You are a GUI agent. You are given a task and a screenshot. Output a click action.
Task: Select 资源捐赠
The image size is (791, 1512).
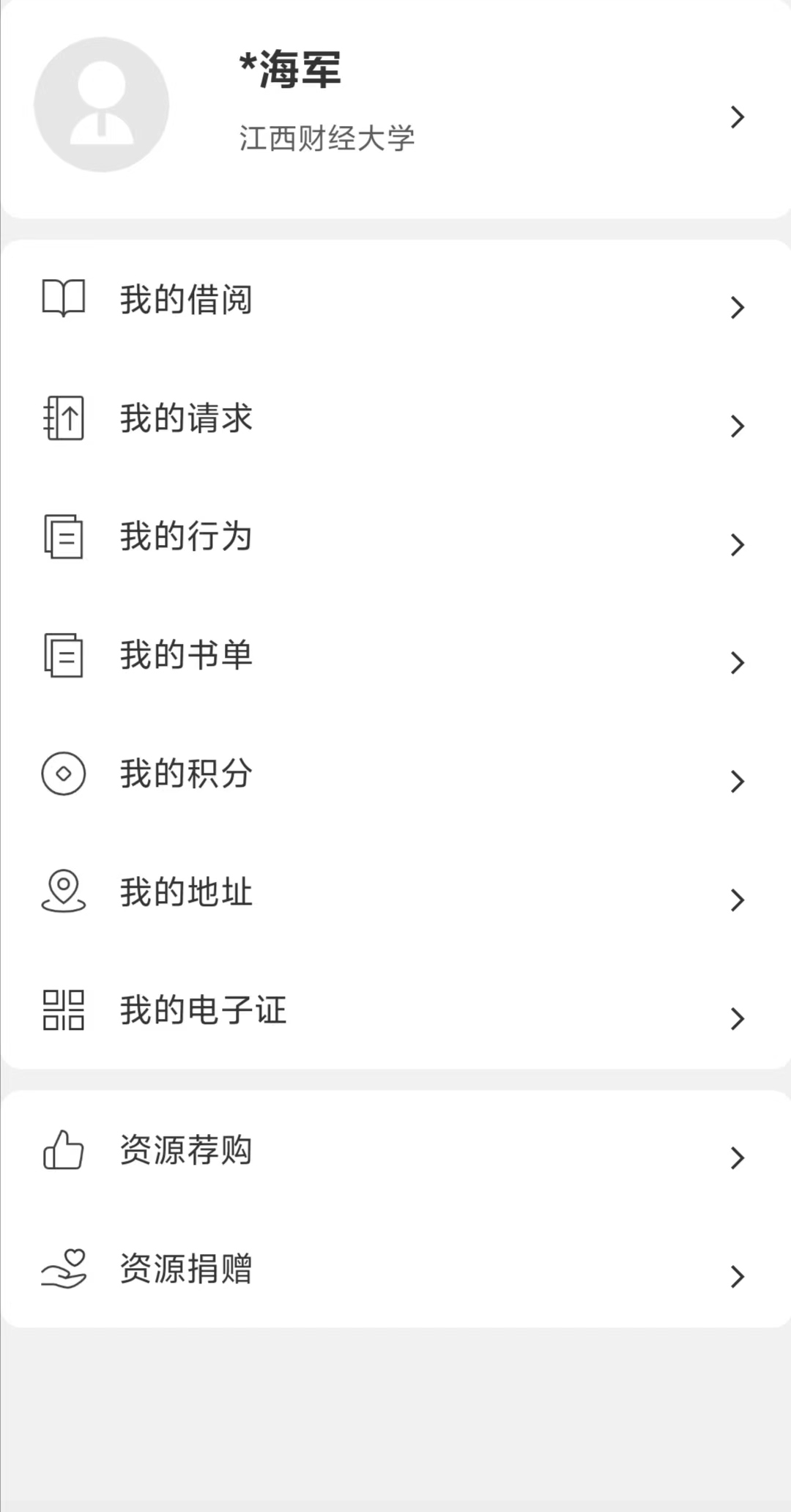(x=395, y=1269)
